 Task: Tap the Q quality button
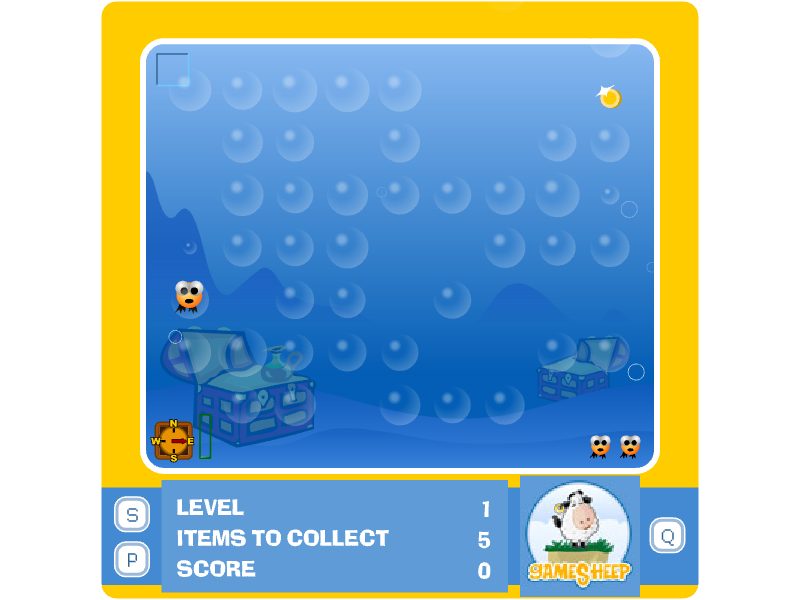pyautogui.click(x=667, y=536)
